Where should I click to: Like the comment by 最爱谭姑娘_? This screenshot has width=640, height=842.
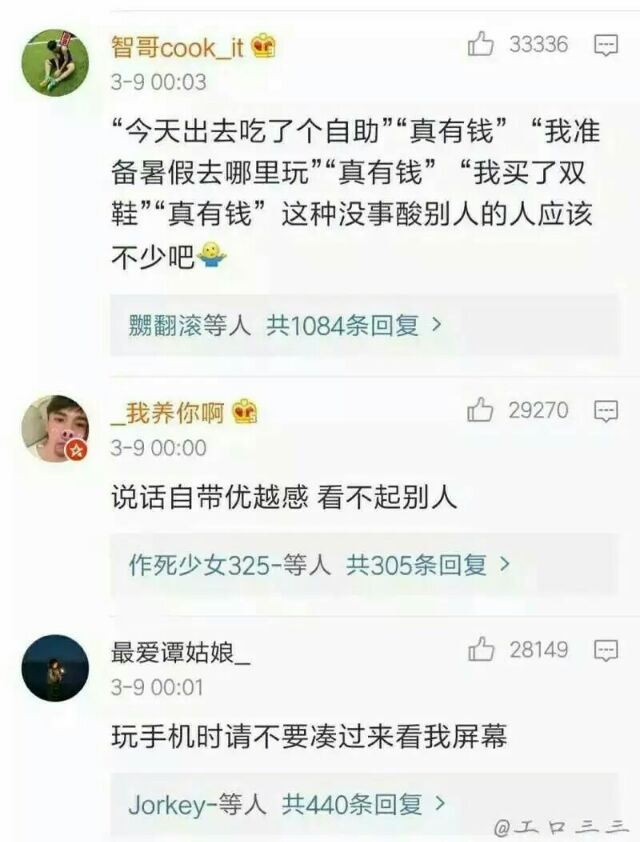point(481,650)
